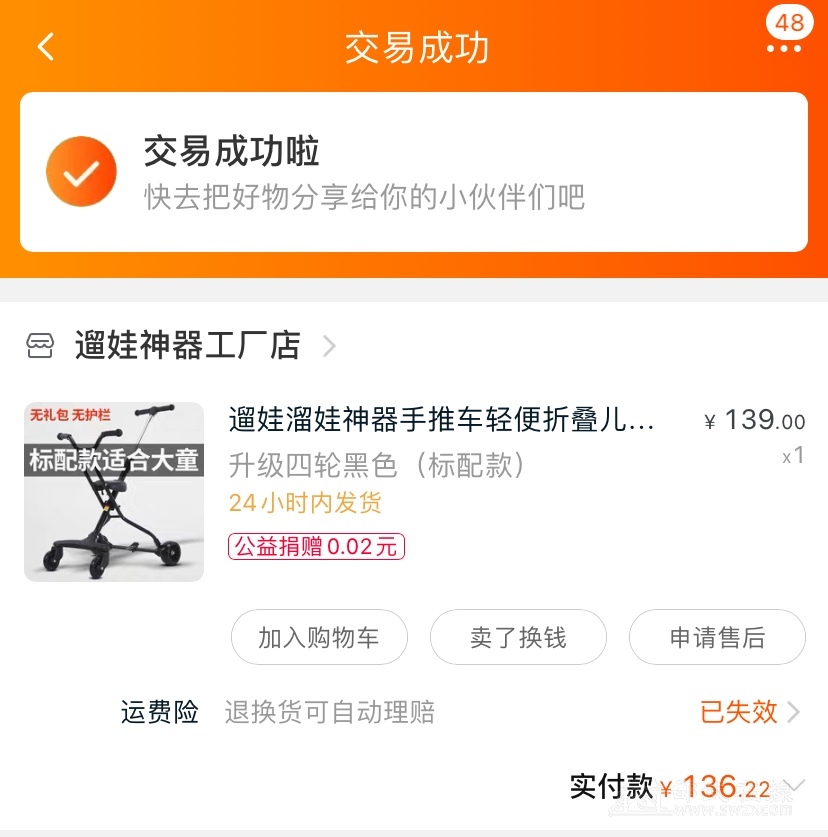Open the 遛娃神器工厂店 shop page

coord(188,346)
